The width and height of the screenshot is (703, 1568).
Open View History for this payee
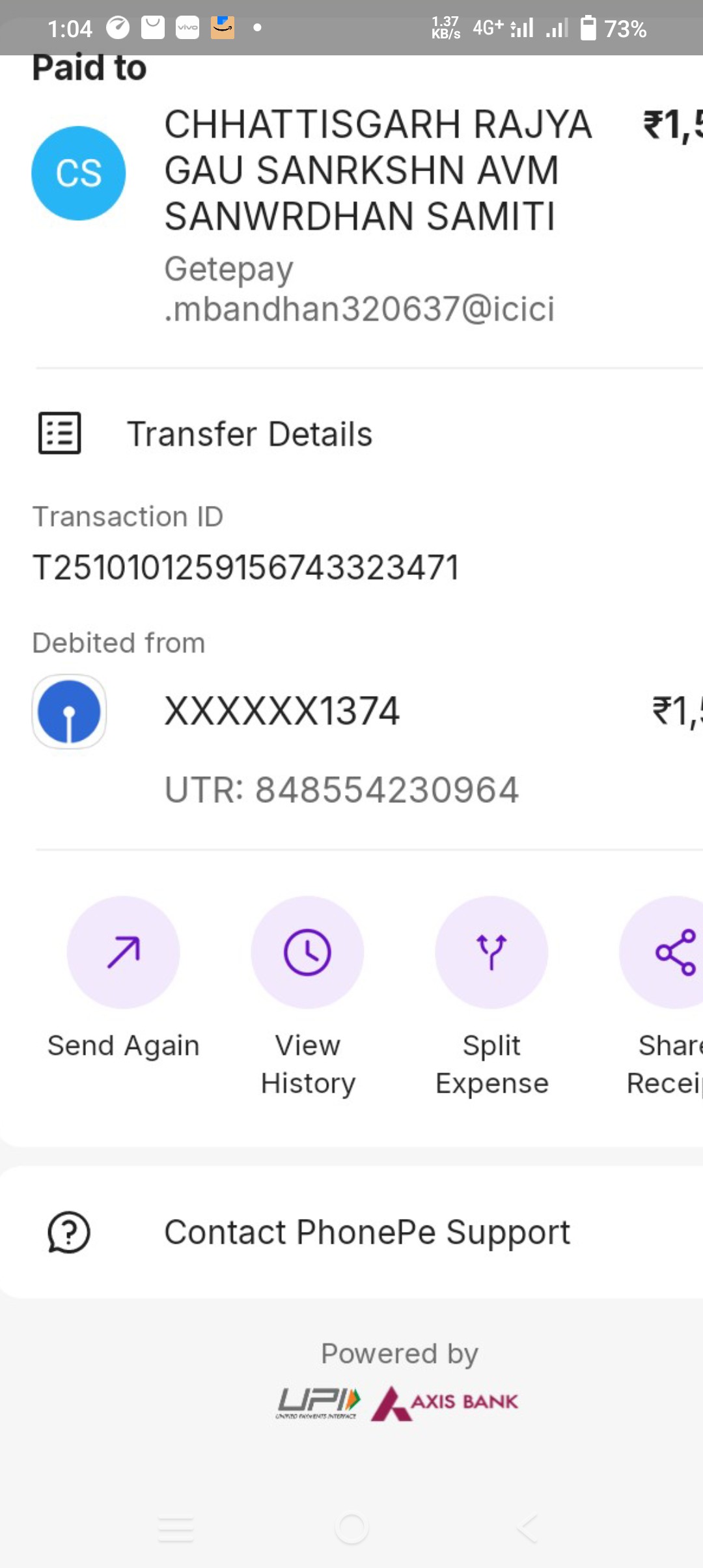tap(307, 953)
